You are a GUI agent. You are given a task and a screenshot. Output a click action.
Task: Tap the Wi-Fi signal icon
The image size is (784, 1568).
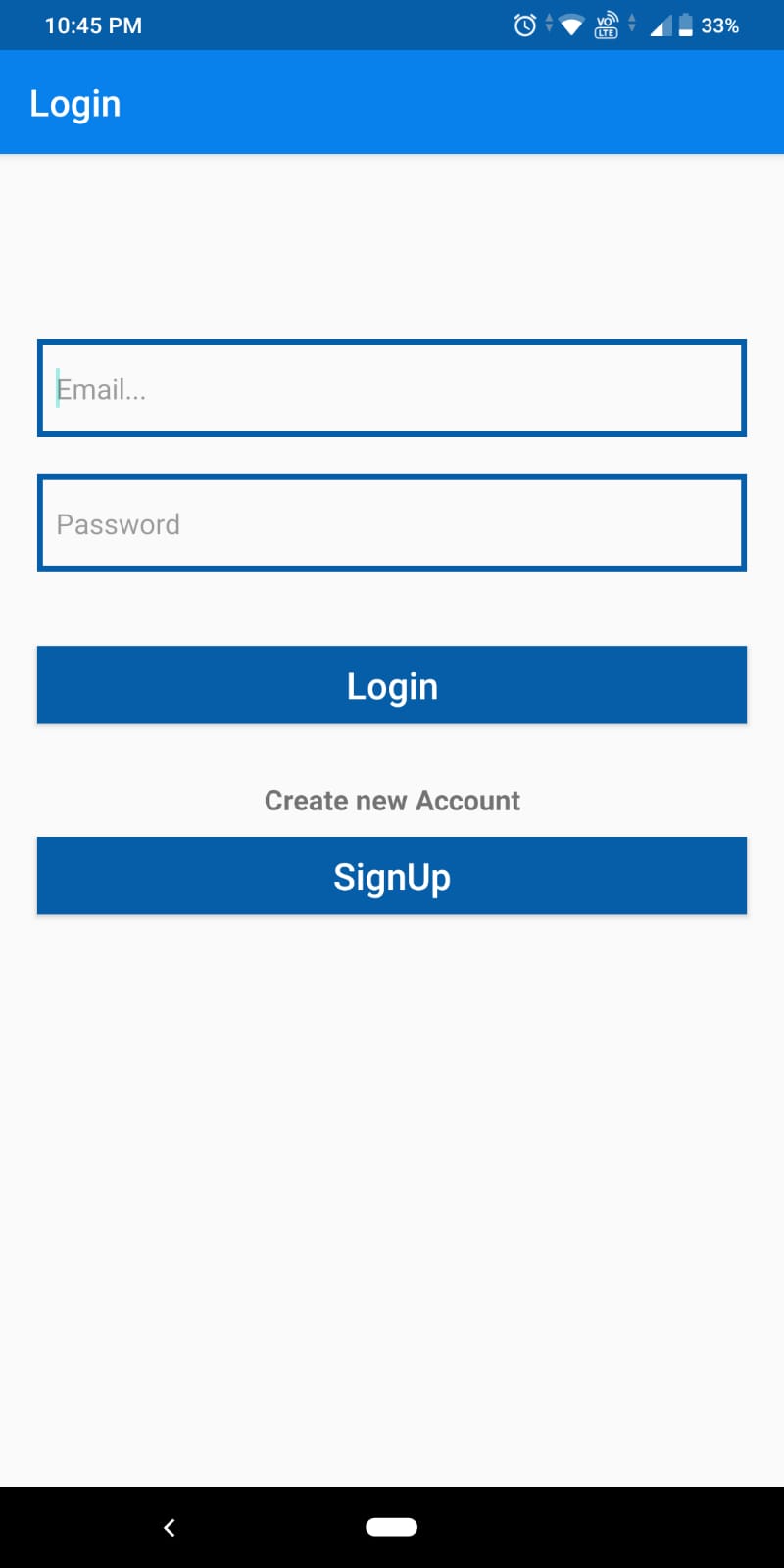pos(571,25)
